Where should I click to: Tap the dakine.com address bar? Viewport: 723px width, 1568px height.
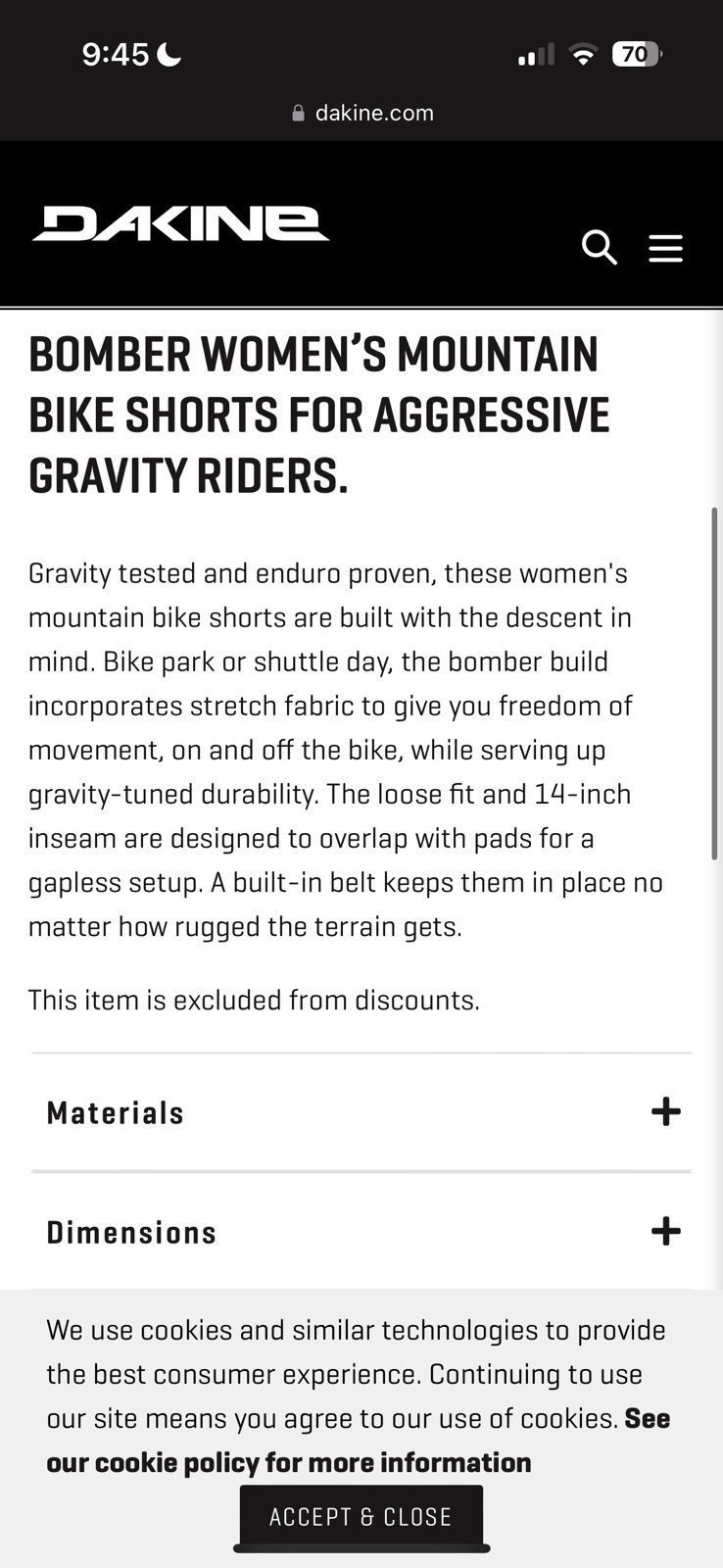click(x=361, y=113)
